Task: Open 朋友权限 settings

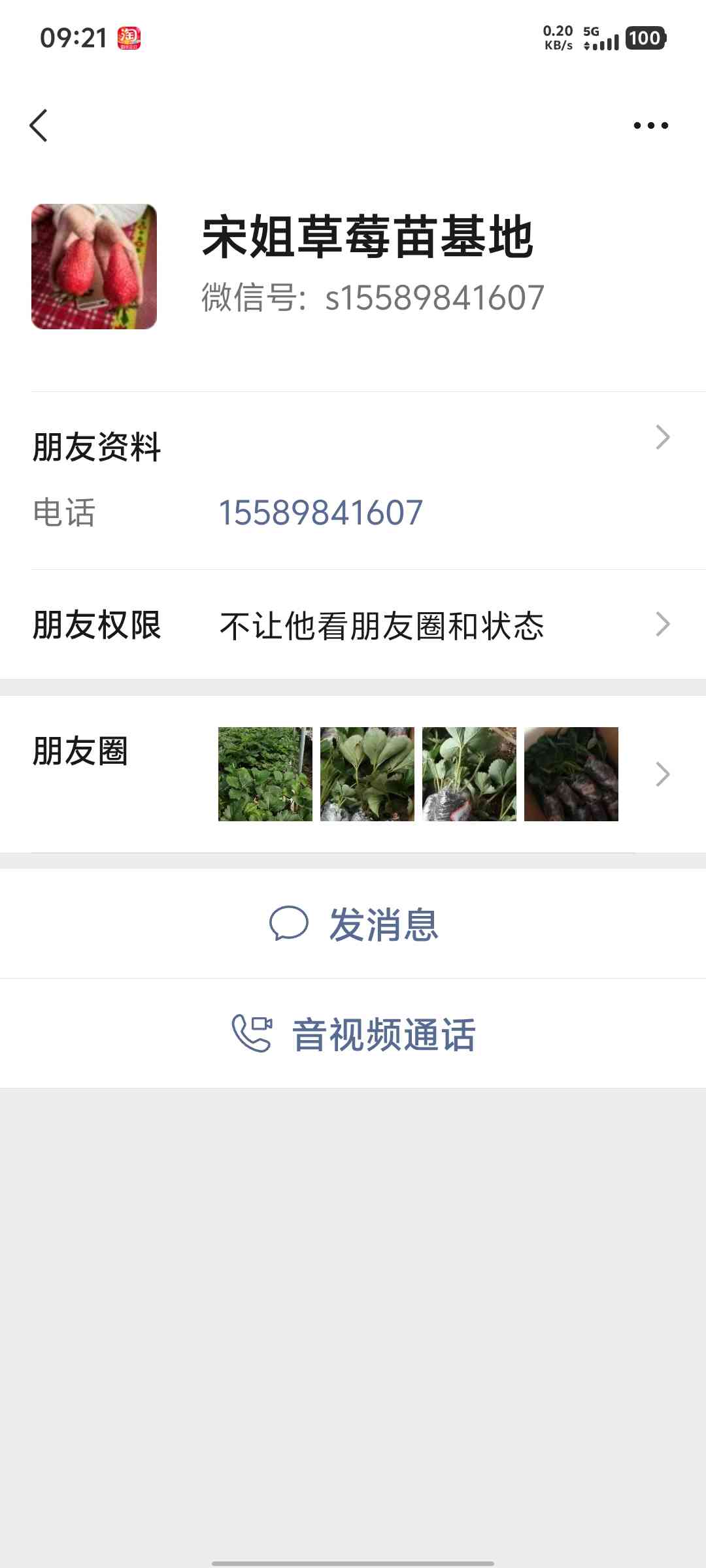Action: coord(353,625)
